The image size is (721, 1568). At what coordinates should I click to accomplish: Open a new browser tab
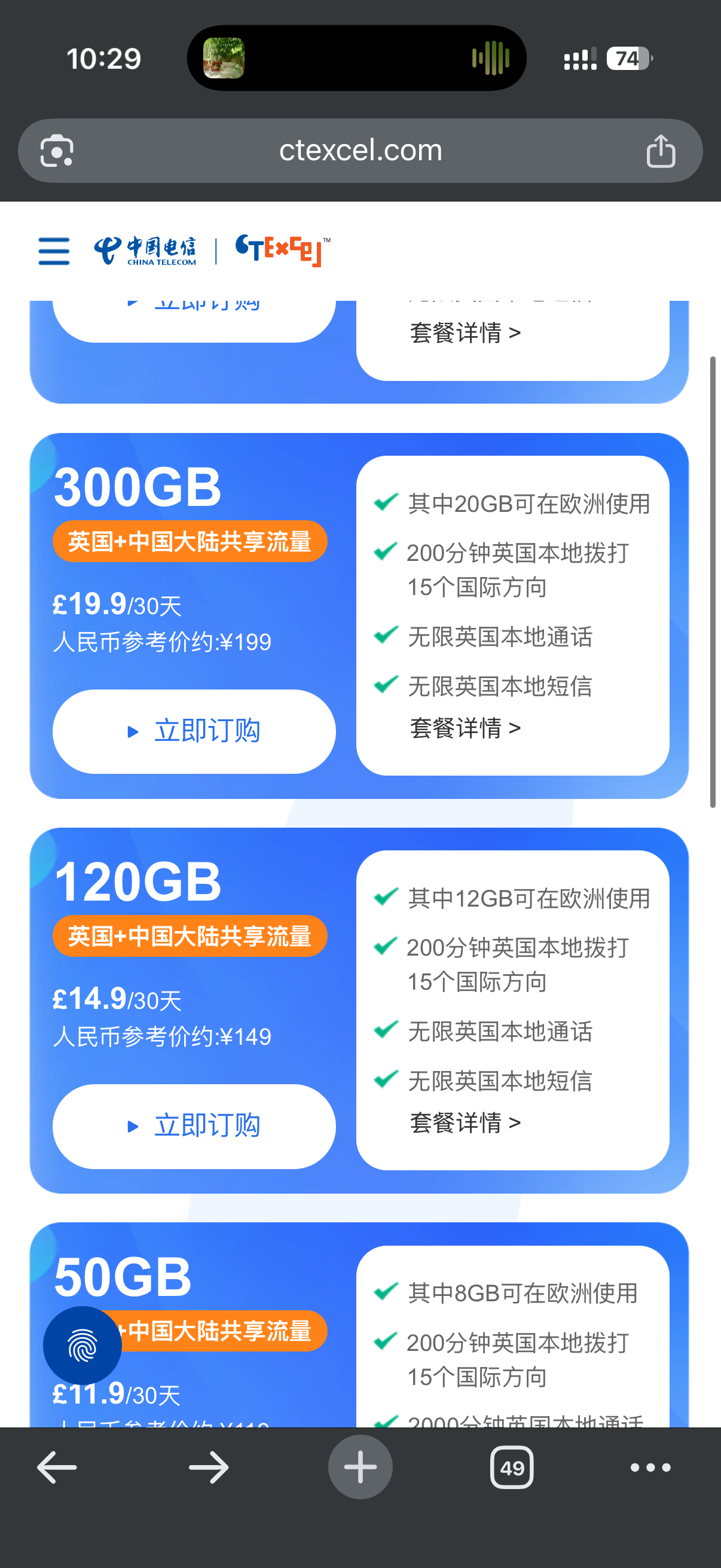[360, 1467]
